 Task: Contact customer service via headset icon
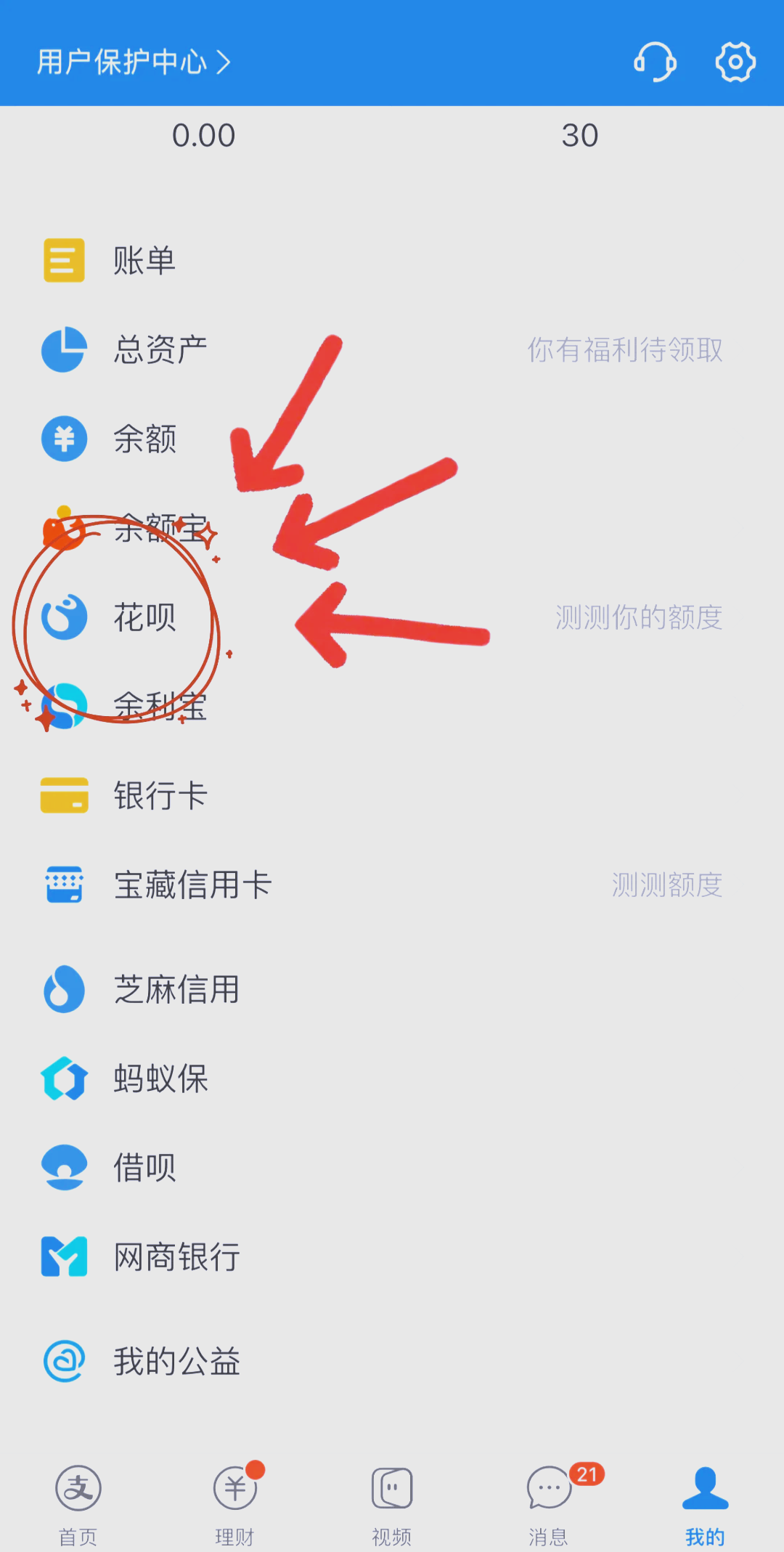(655, 62)
